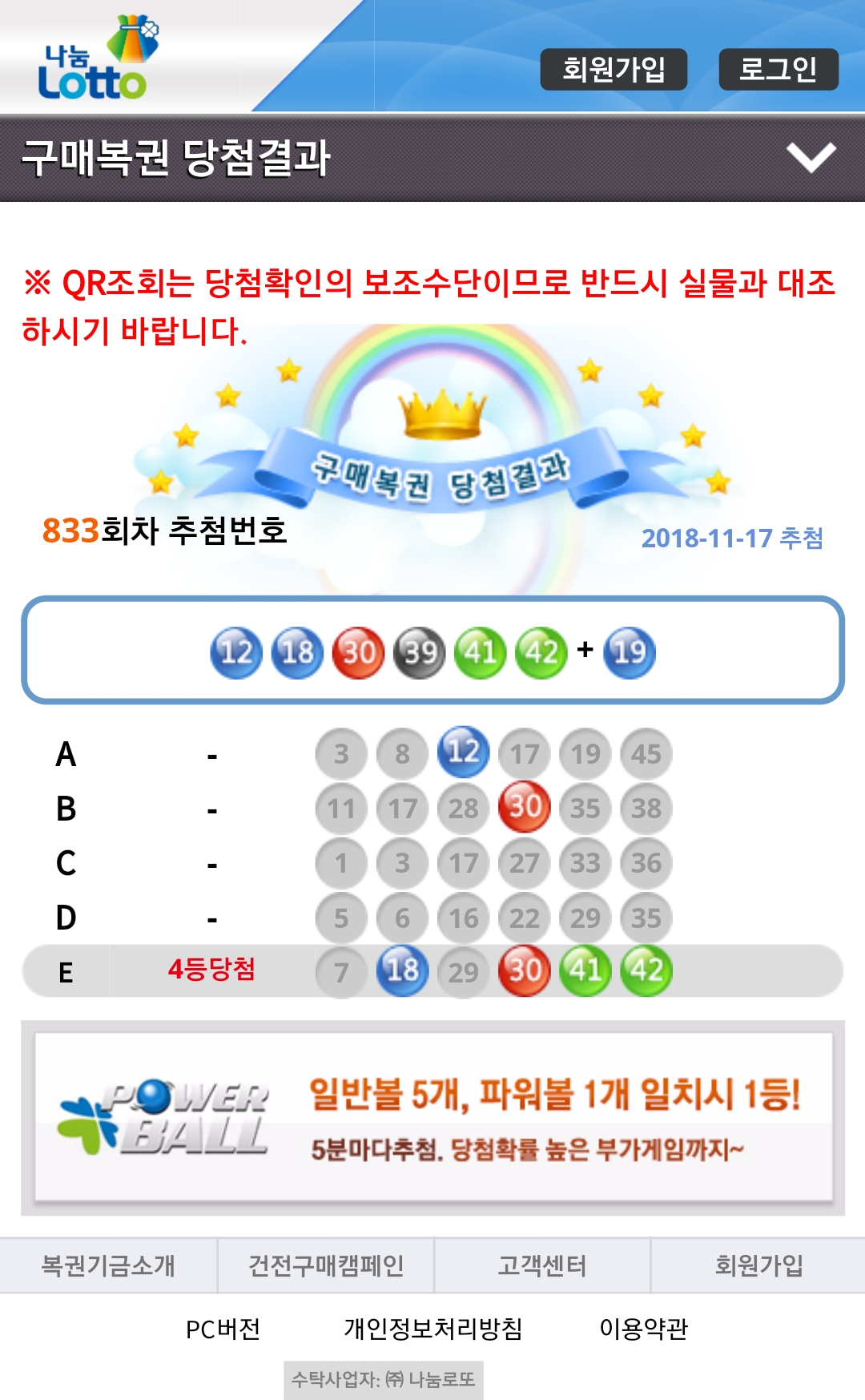Select 회원가입 in the footer menu
The height and width of the screenshot is (1400, 865).
[758, 1265]
